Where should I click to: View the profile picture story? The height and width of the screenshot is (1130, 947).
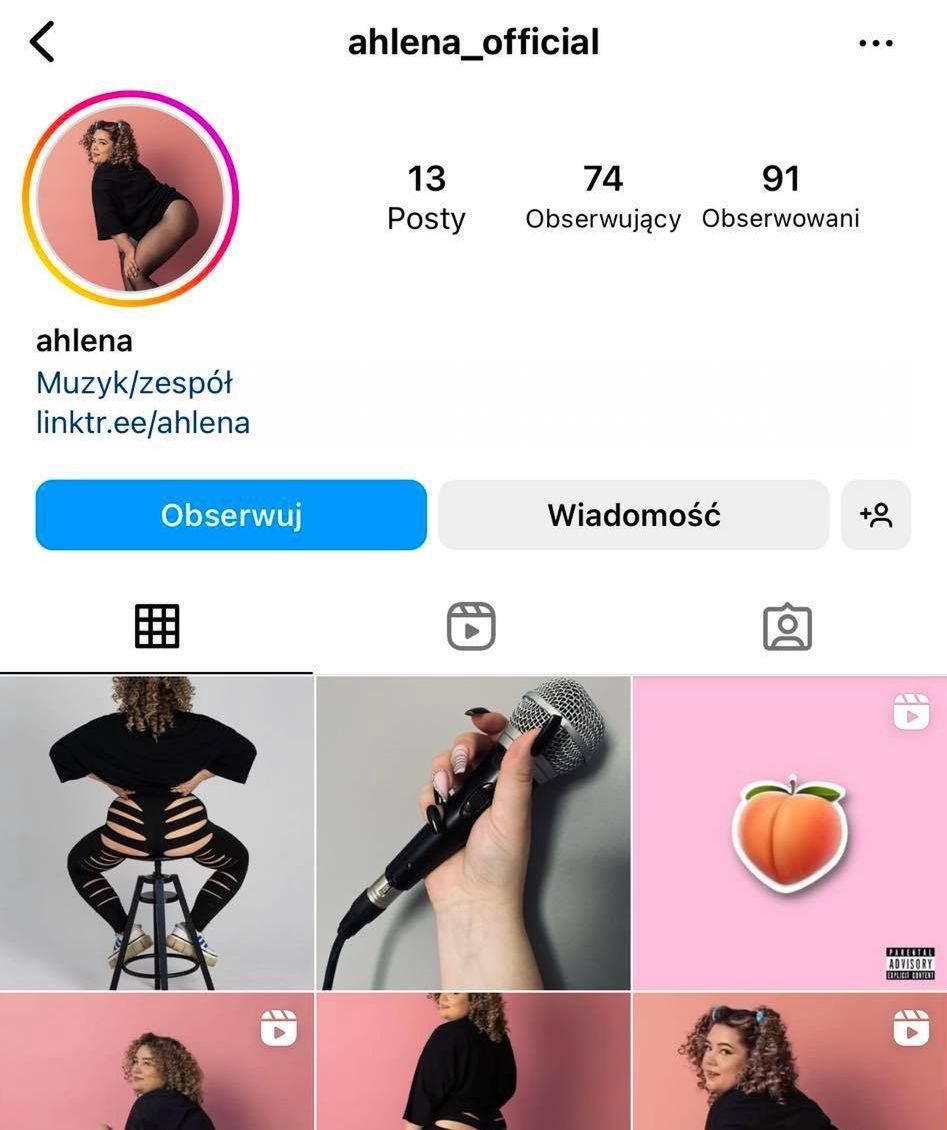click(x=131, y=197)
